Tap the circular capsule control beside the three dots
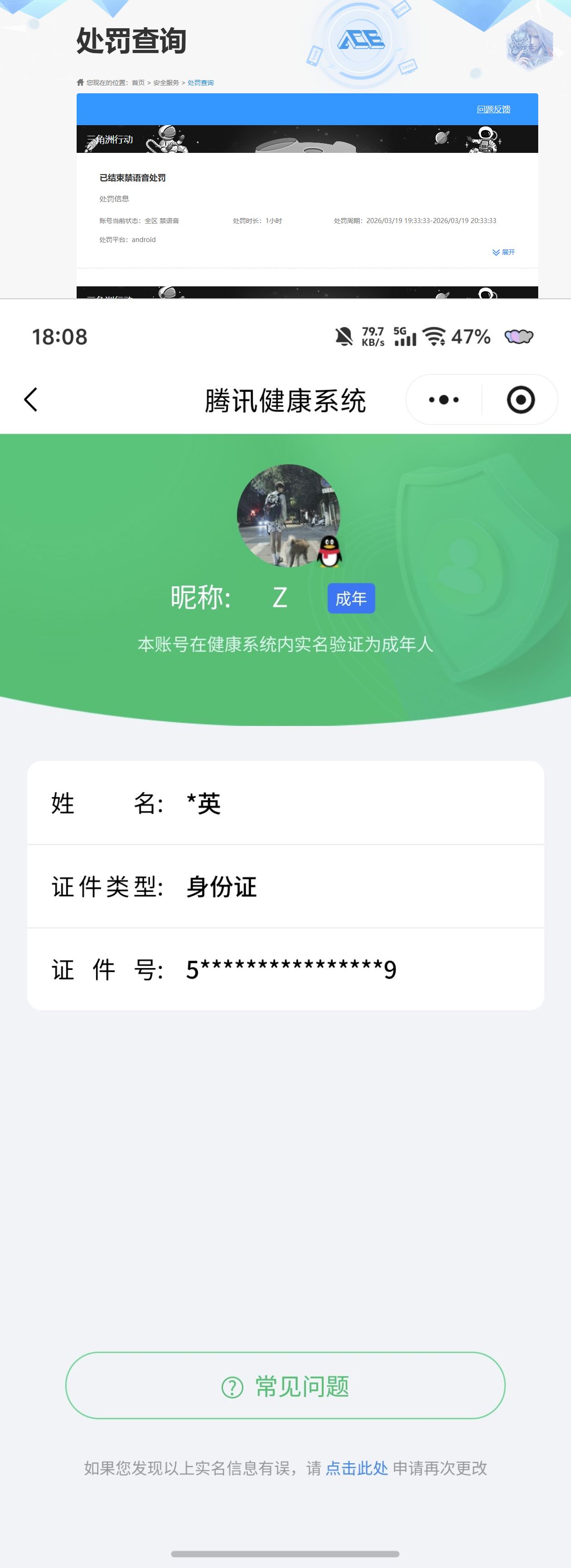The image size is (571, 1568). click(520, 400)
